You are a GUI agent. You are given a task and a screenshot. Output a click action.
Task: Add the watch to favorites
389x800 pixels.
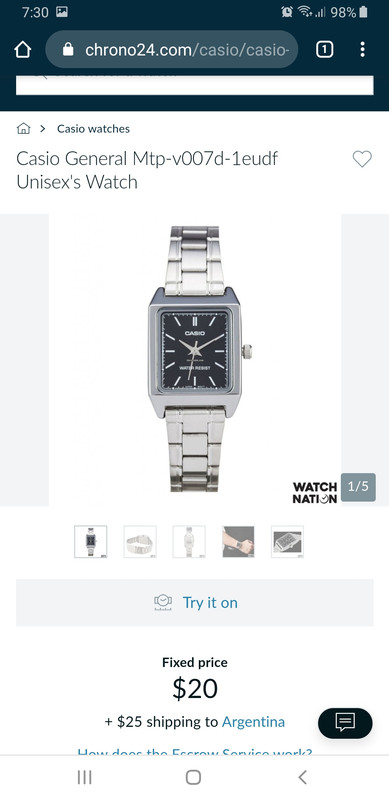pos(362,159)
